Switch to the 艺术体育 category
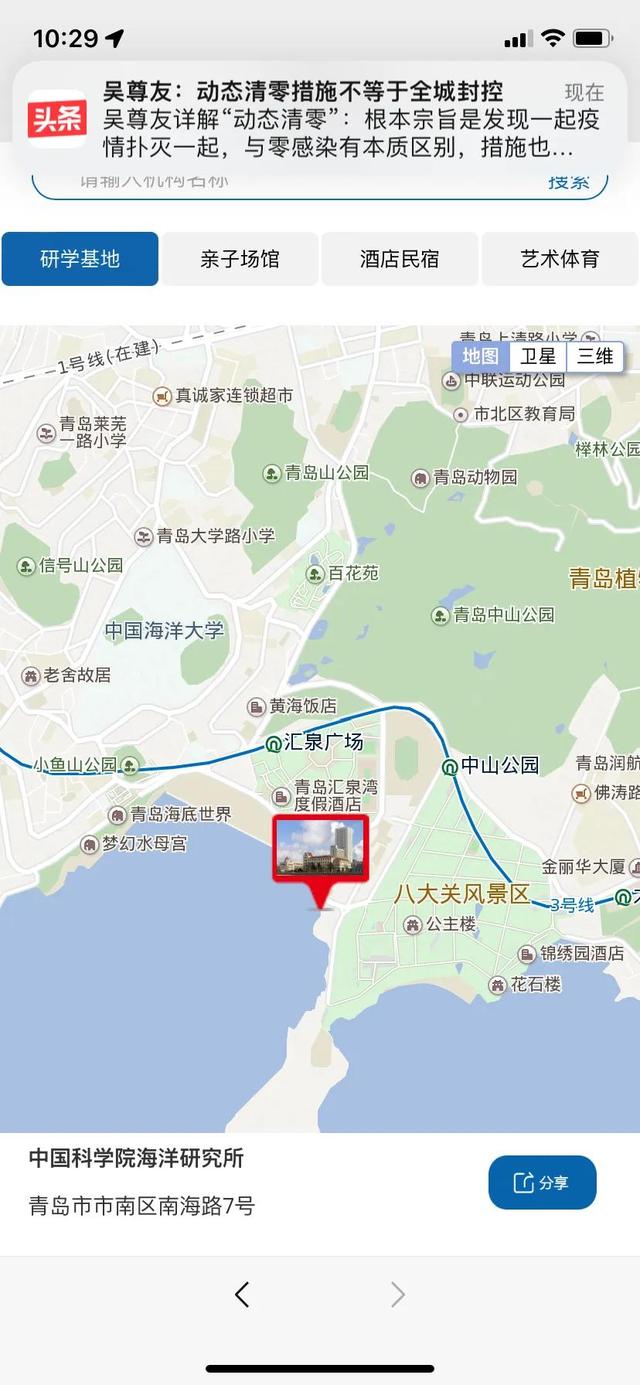640x1385 pixels. coord(560,259)
